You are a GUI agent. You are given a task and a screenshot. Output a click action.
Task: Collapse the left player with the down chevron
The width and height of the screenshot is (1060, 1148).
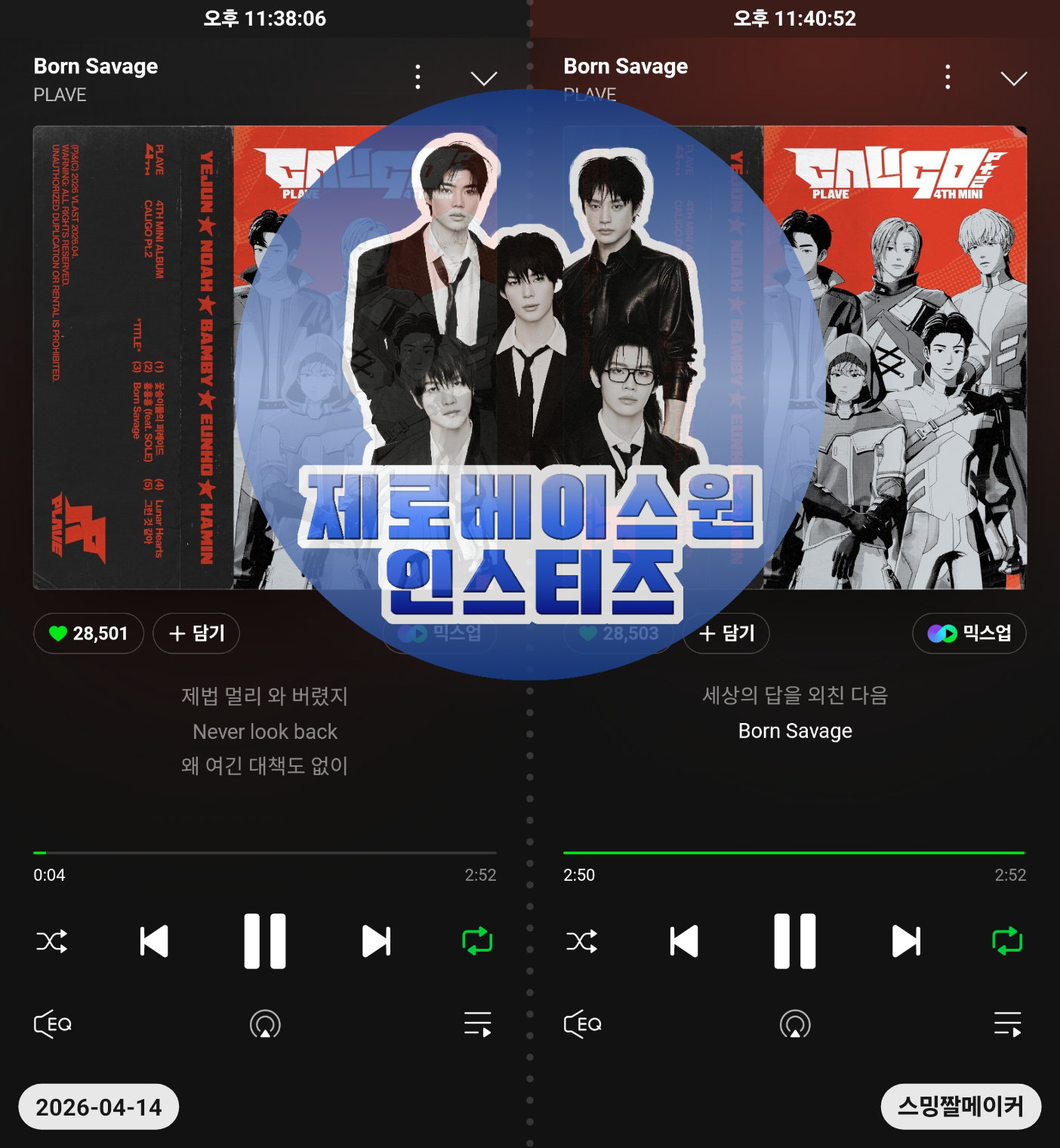coord(484,78)
